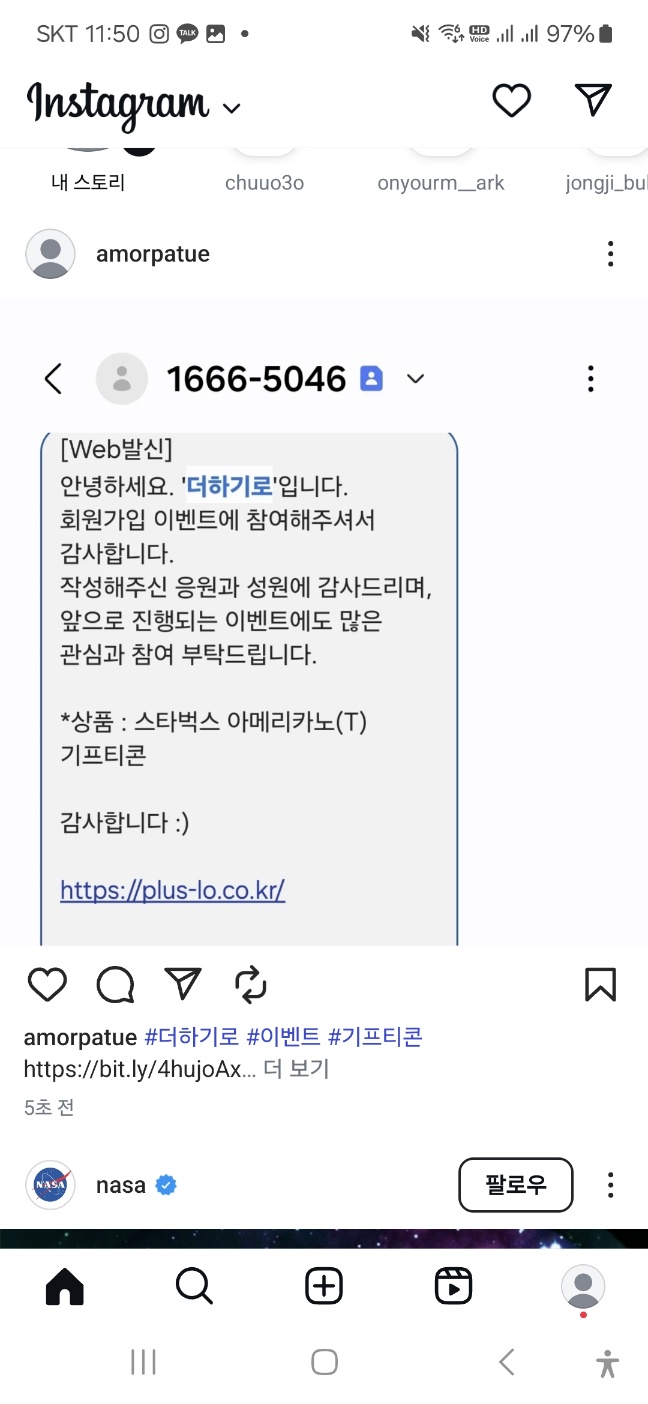Open options menu for nasa's post

coord(610,1186)
